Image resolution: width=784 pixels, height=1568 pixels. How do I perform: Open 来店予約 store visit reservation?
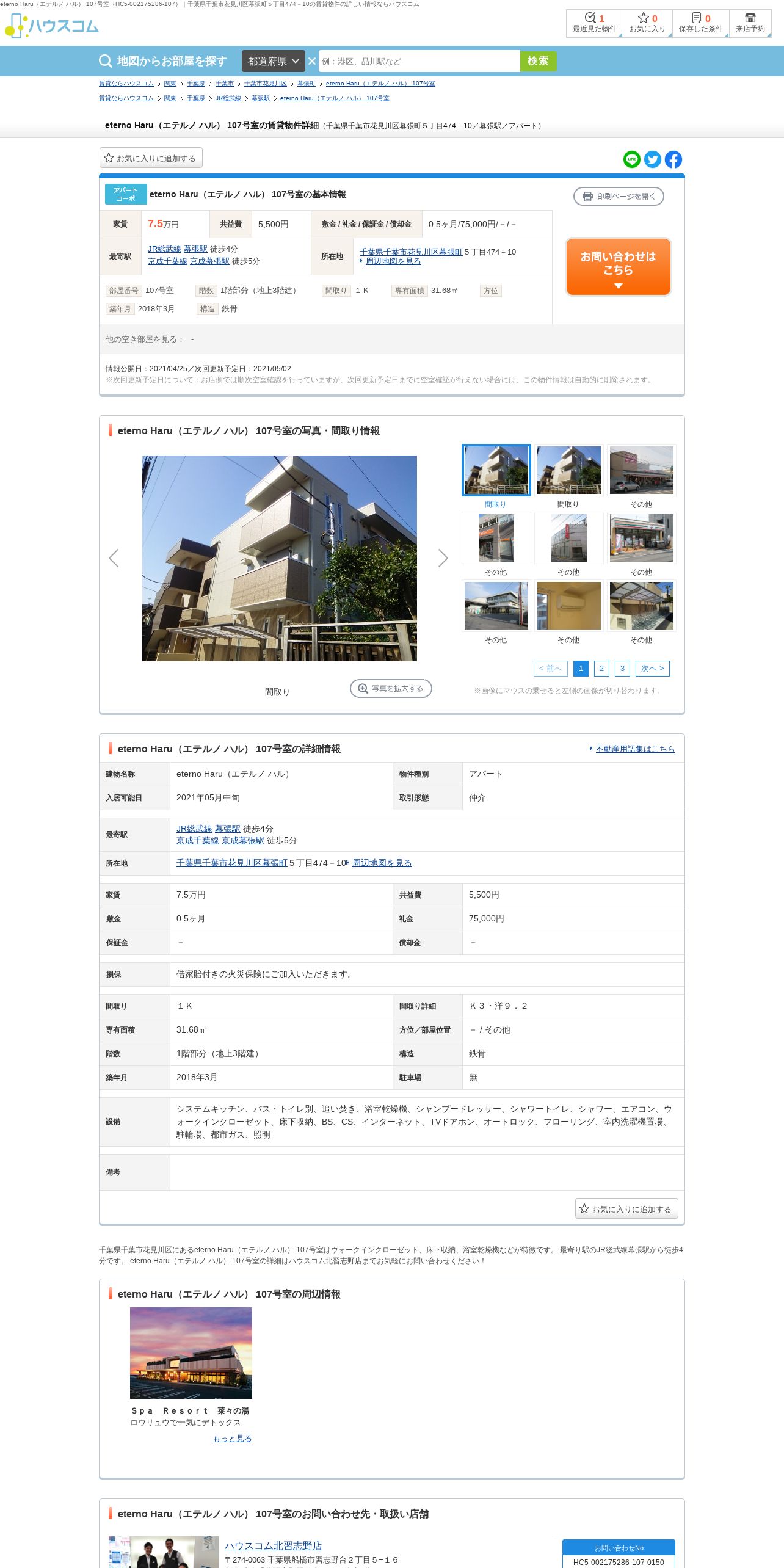click(750, 23)
